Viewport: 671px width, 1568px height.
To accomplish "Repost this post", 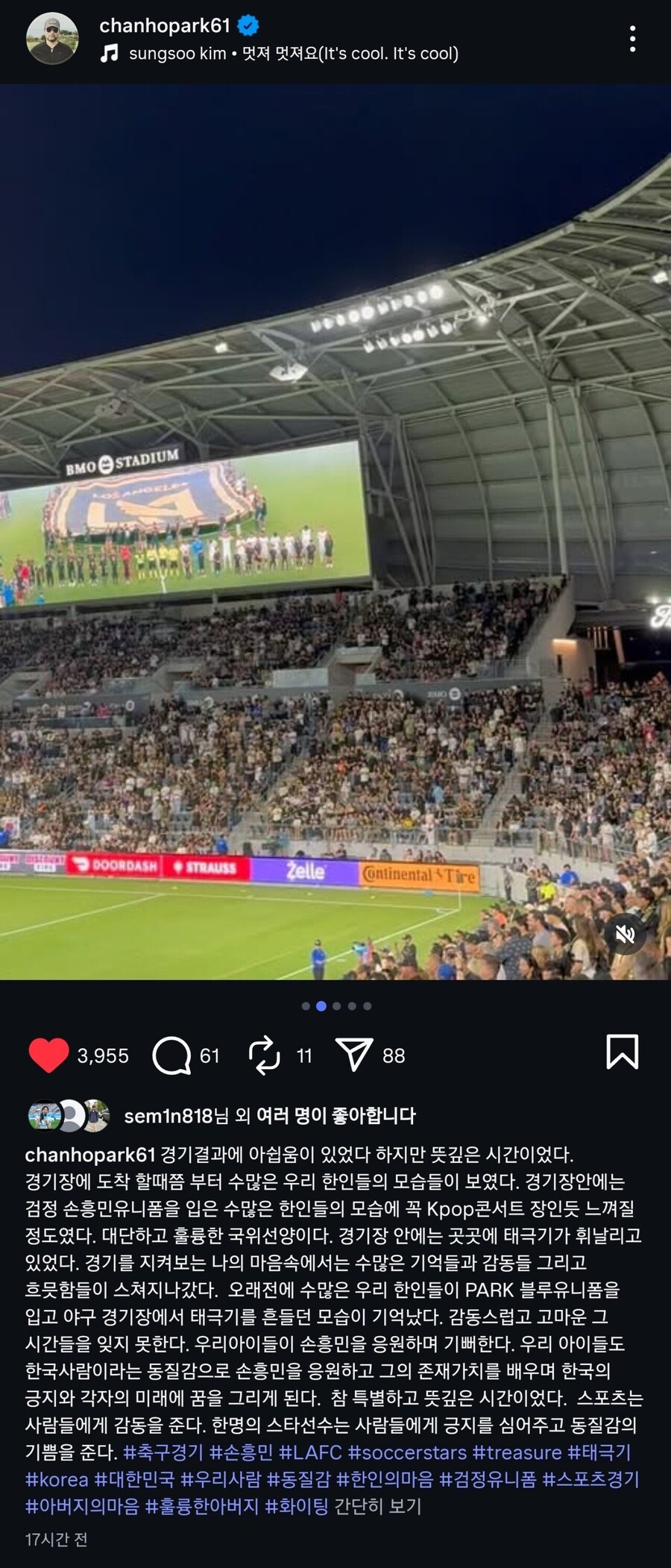I will 264,1055.
